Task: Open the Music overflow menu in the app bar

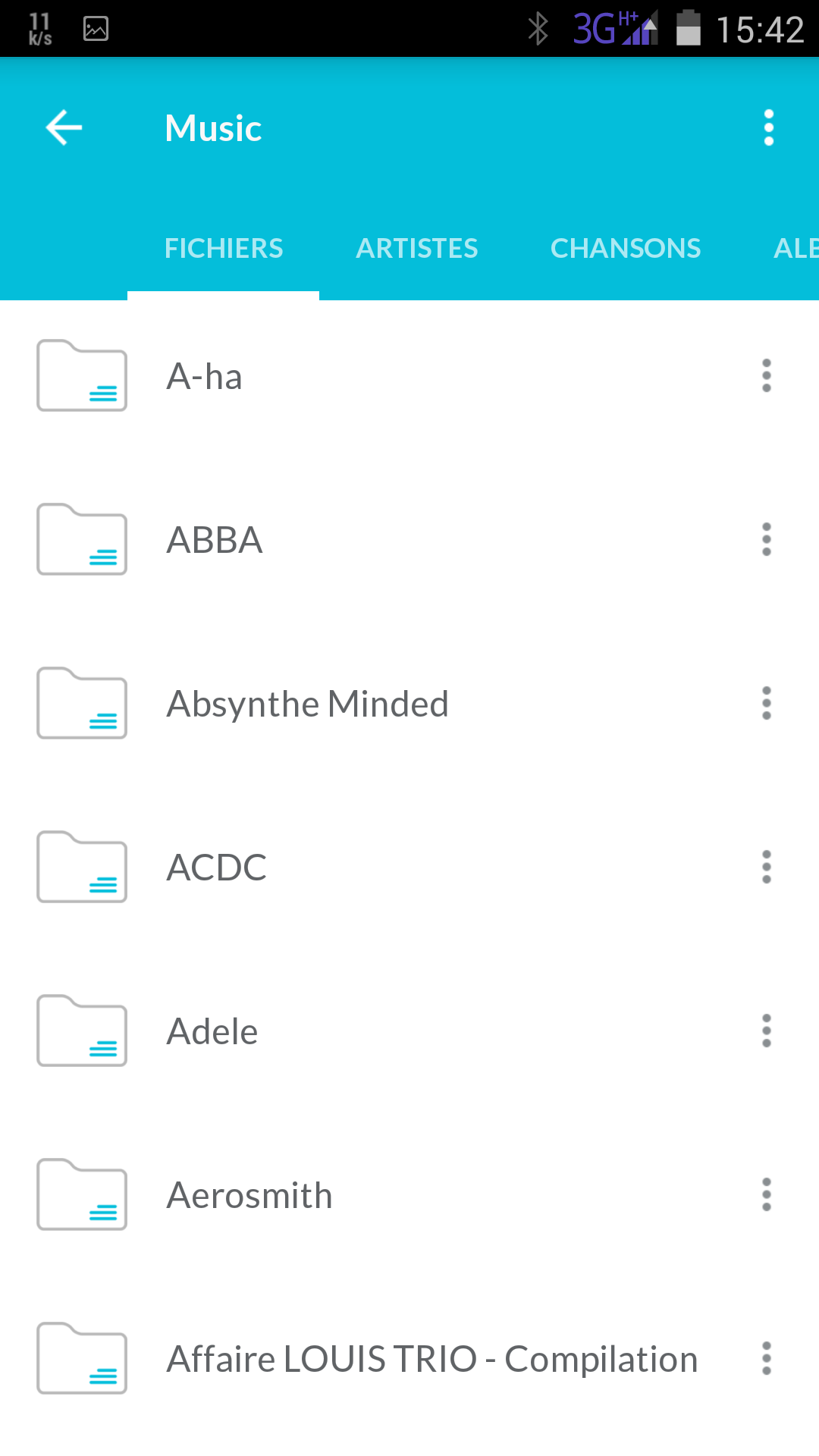Action: [768, 127]
